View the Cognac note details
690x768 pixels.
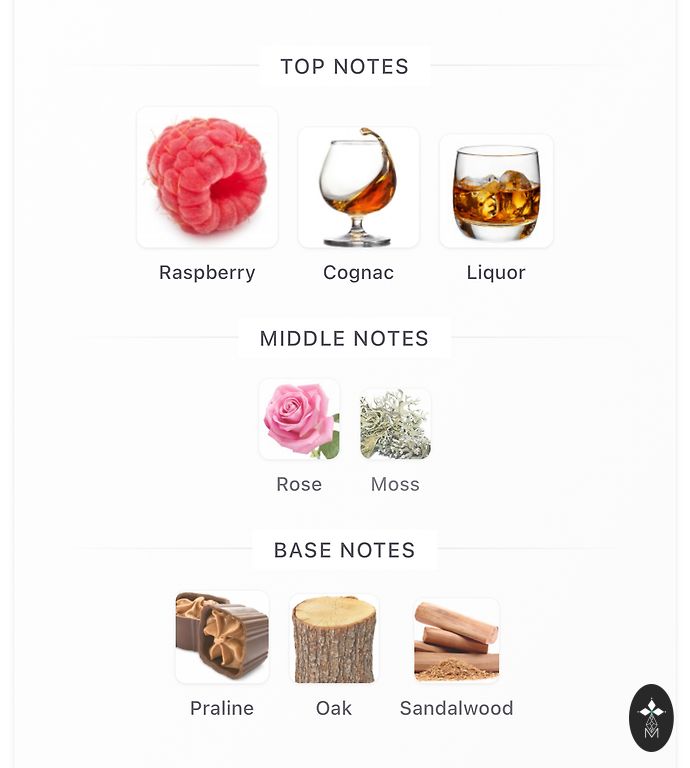[358, 188]
